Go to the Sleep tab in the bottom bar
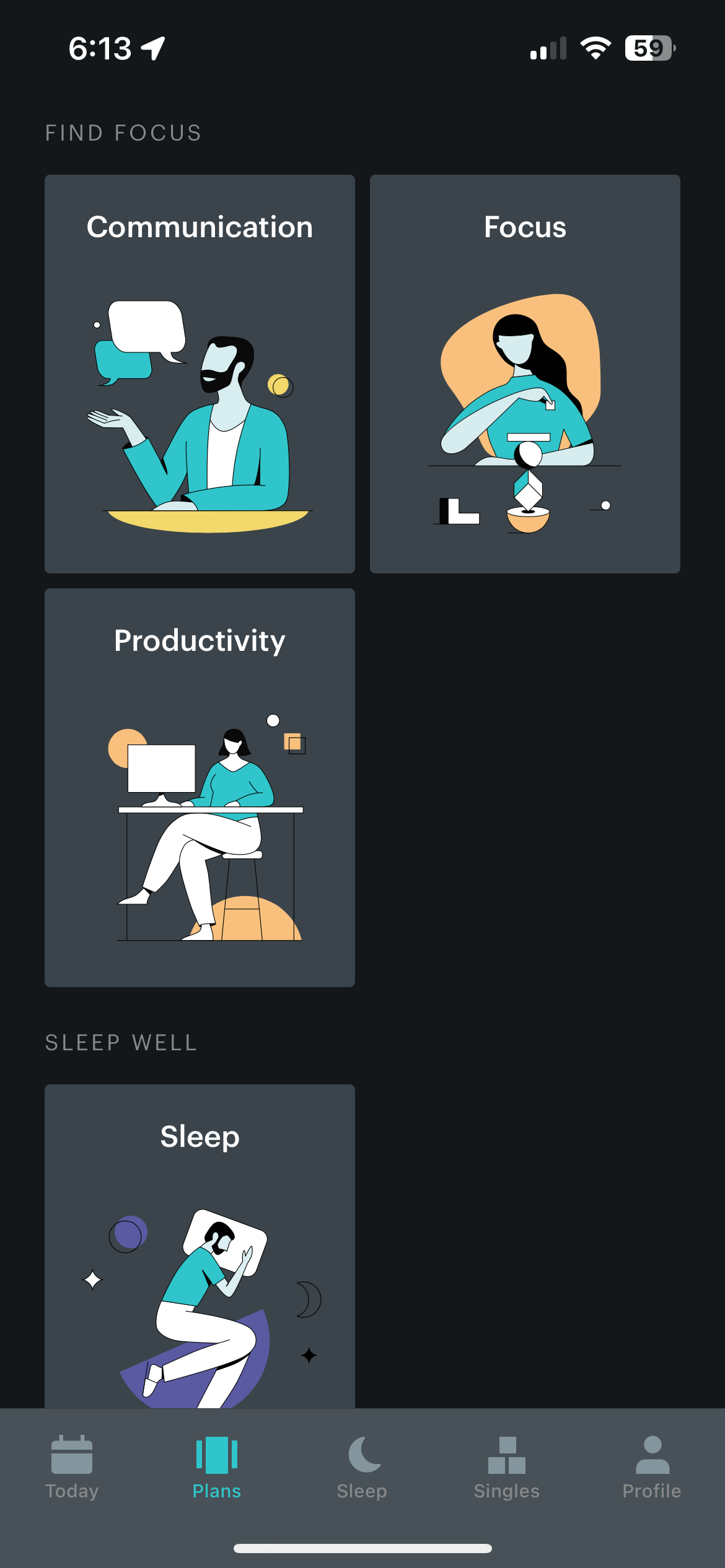The height and width of the screenshot is (1568, 725). (x=362, y=1467)
